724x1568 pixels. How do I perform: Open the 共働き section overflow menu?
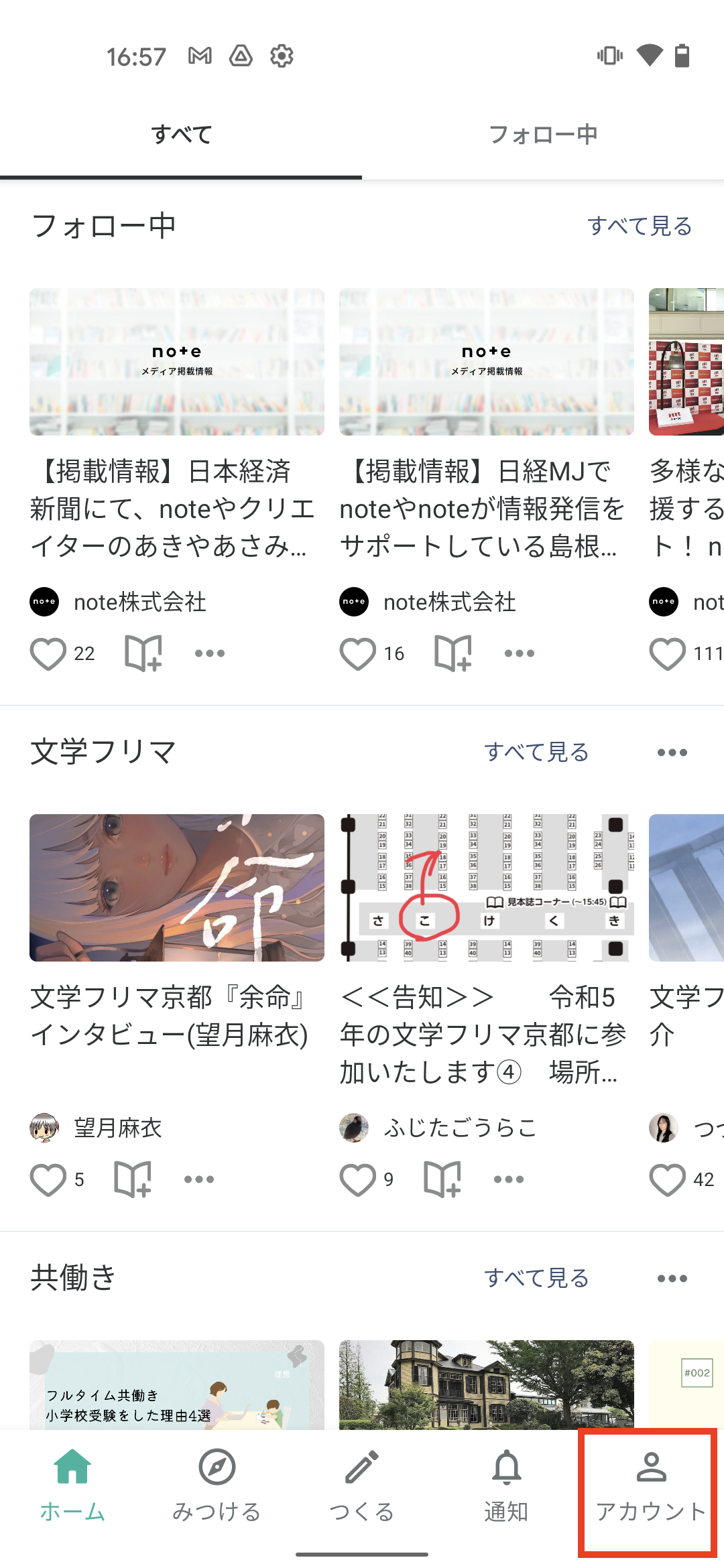click(672, 1279)
